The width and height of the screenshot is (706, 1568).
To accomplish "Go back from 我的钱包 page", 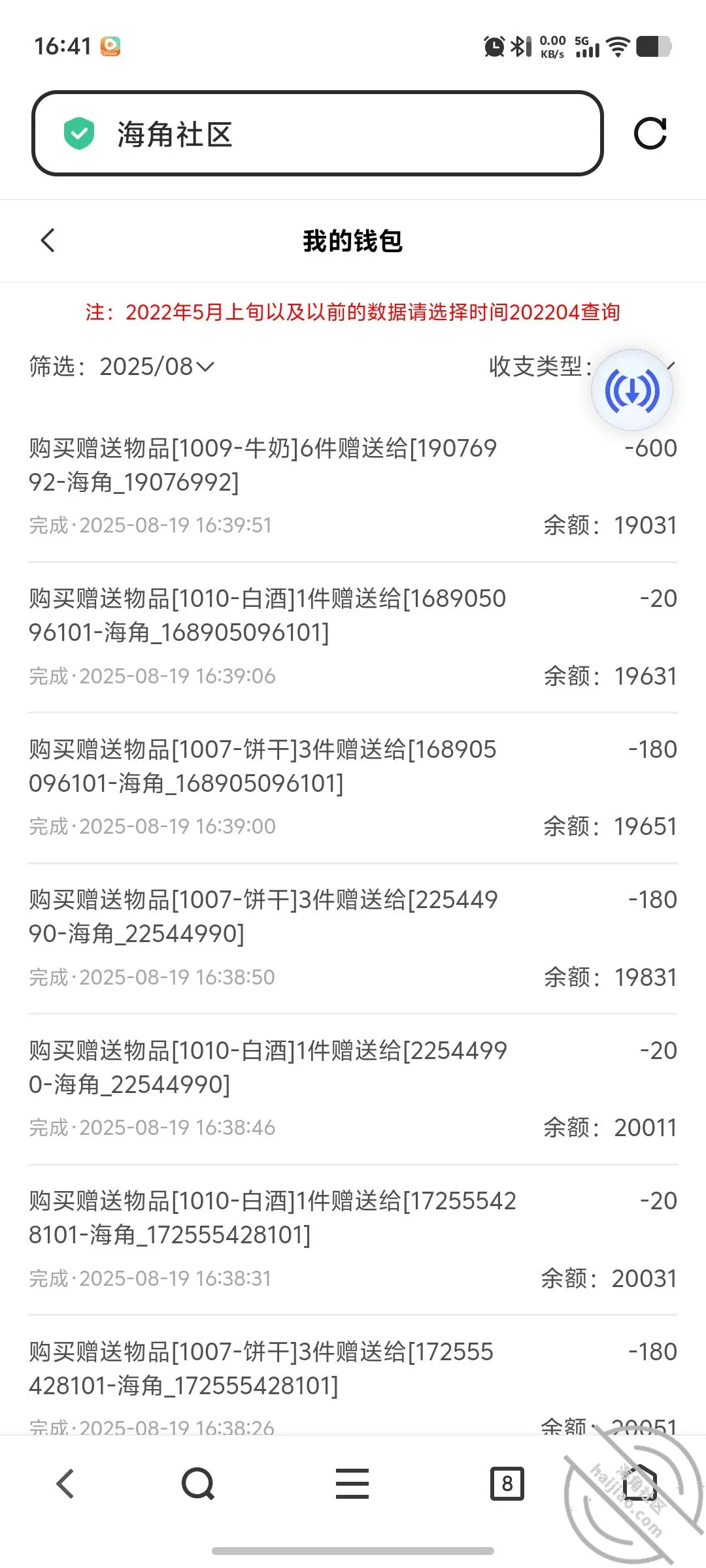I will 48,240.
